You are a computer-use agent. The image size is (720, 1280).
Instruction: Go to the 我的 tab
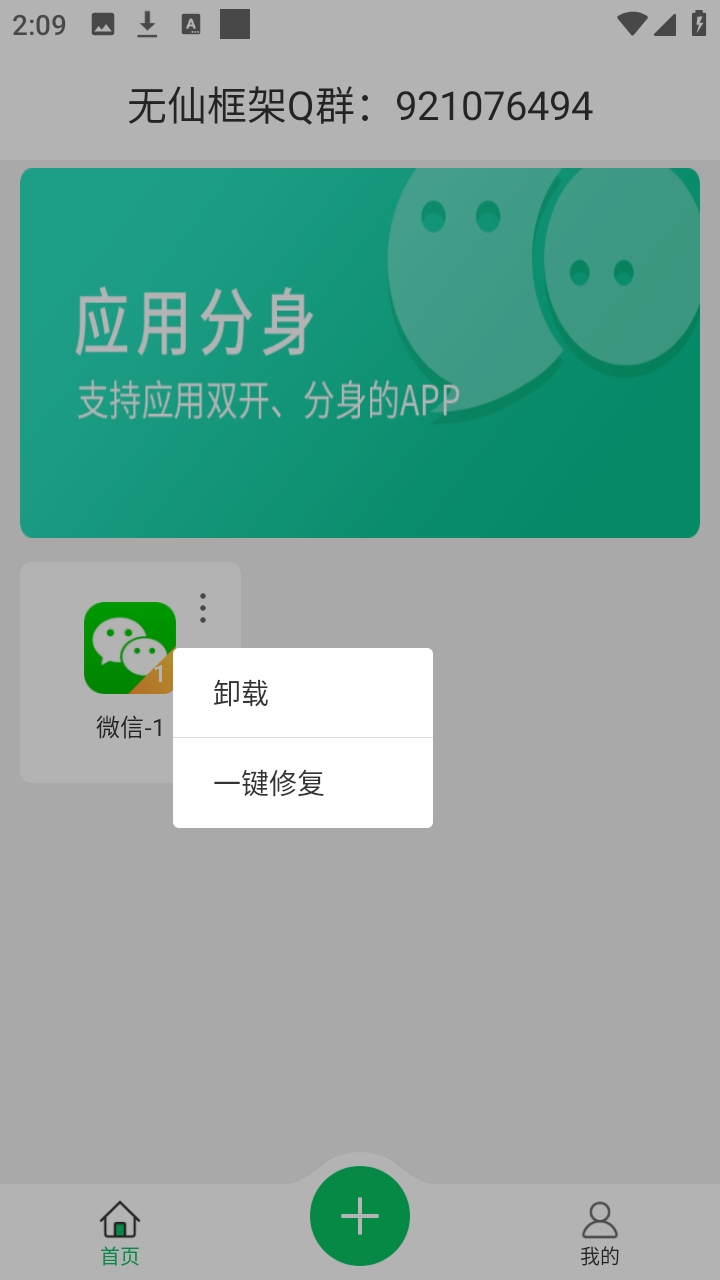click(x=599, y=1234)
